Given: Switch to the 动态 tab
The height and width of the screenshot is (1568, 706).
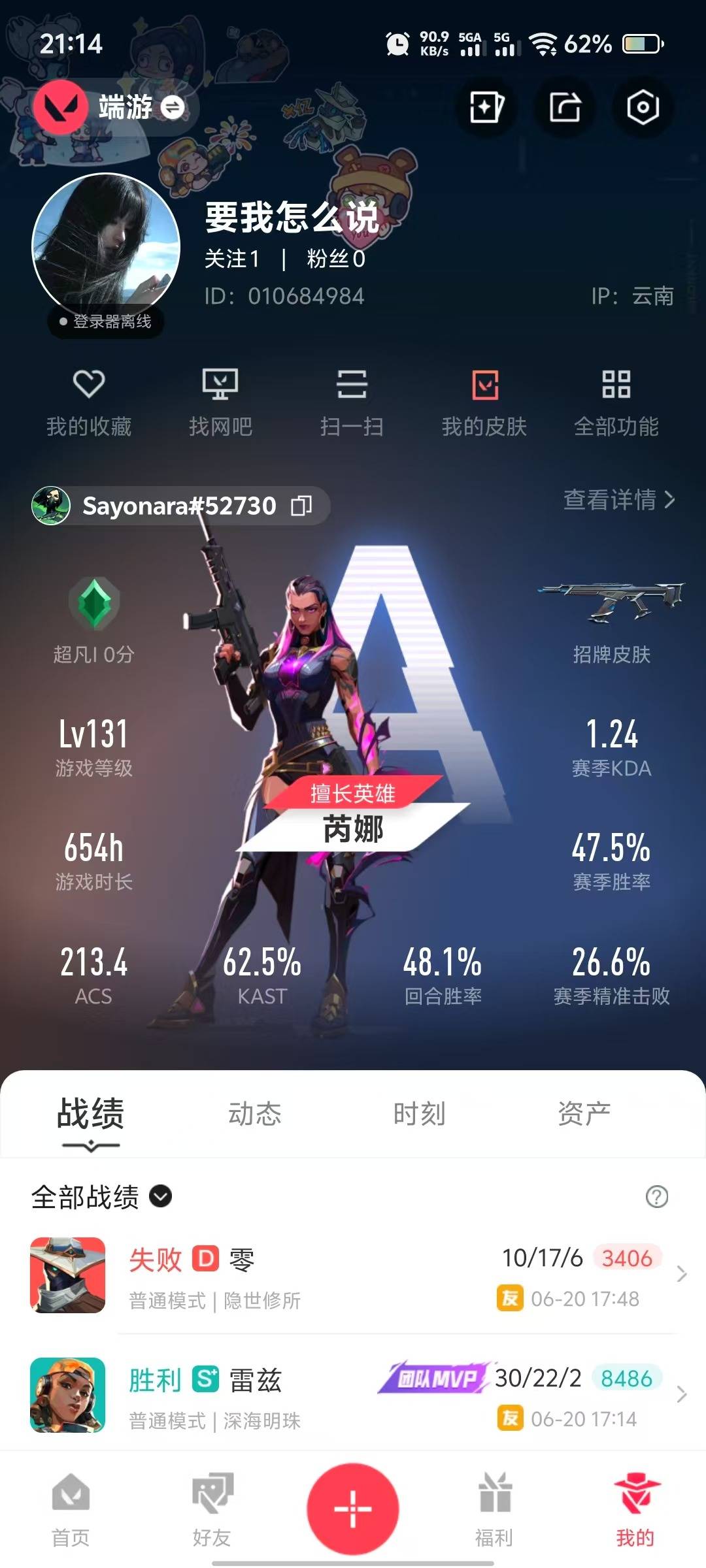Looking at the screenshot, I should tap(254, 1113).
